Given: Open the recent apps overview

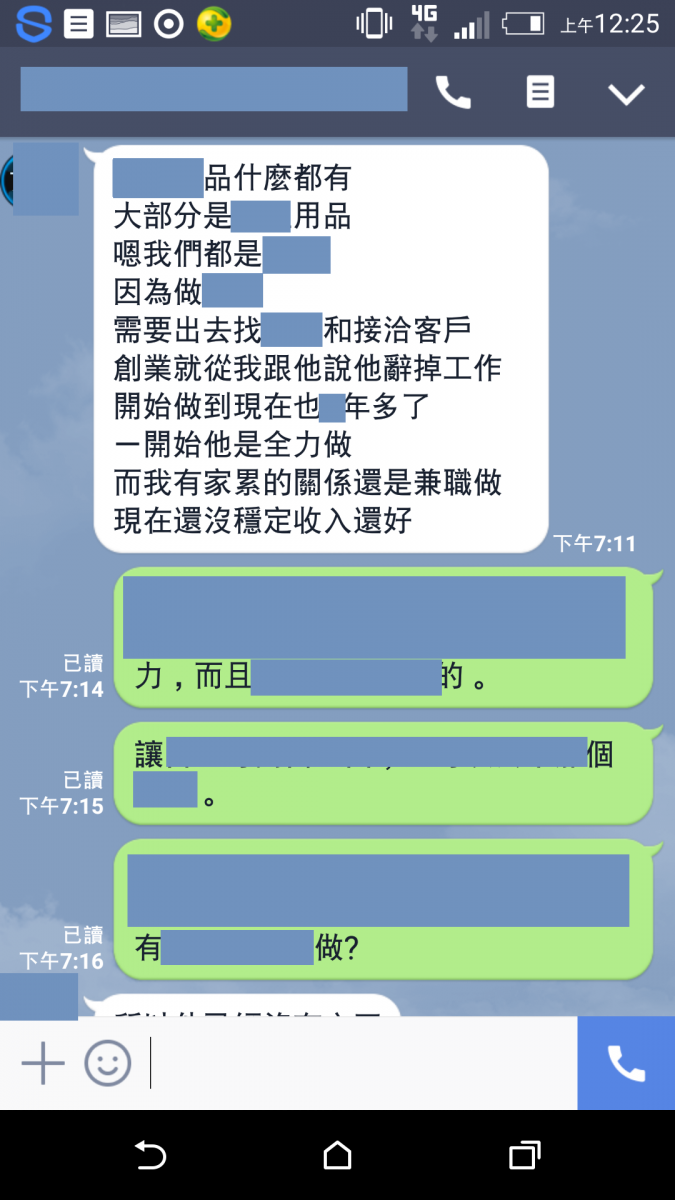Looking at the screenshot, I should tap(524, 1156).
